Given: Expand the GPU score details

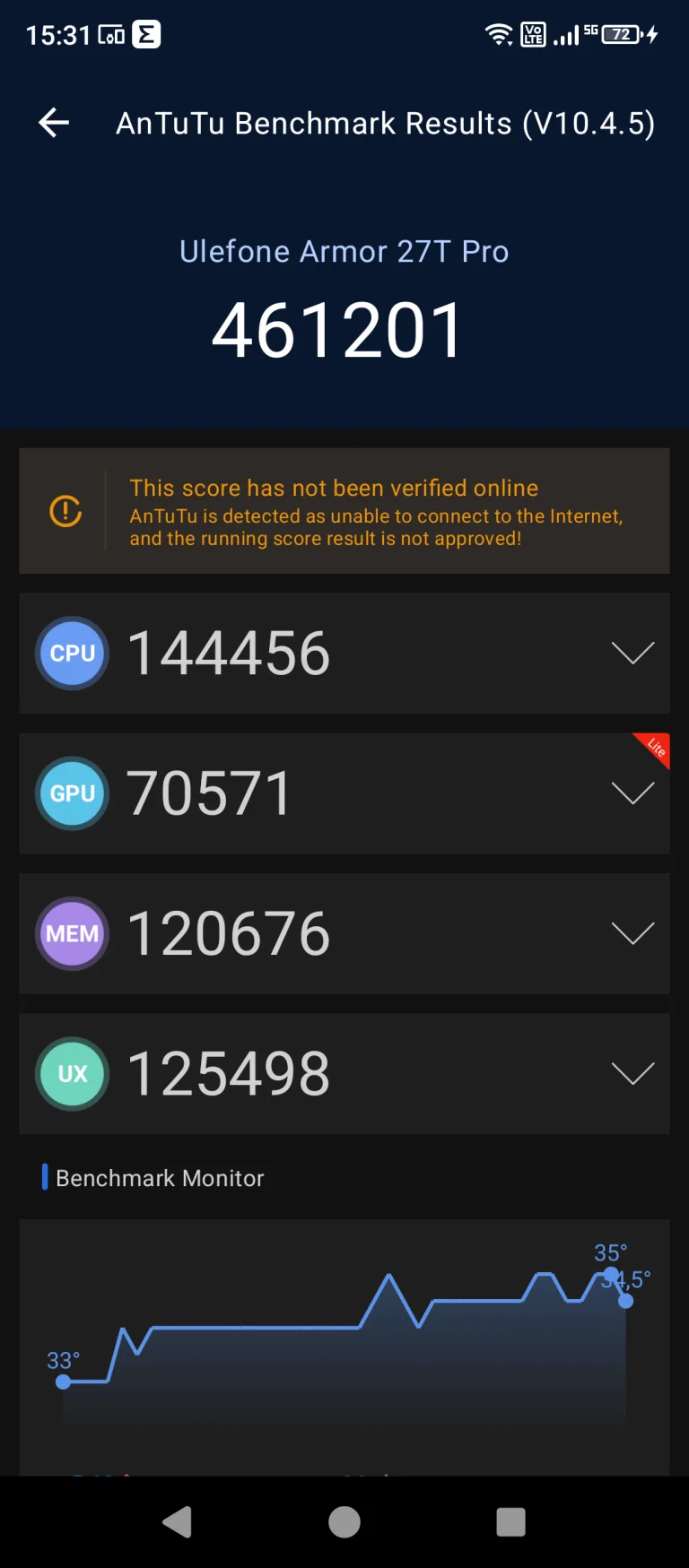Looking at the screenshot, I should 632,793.
